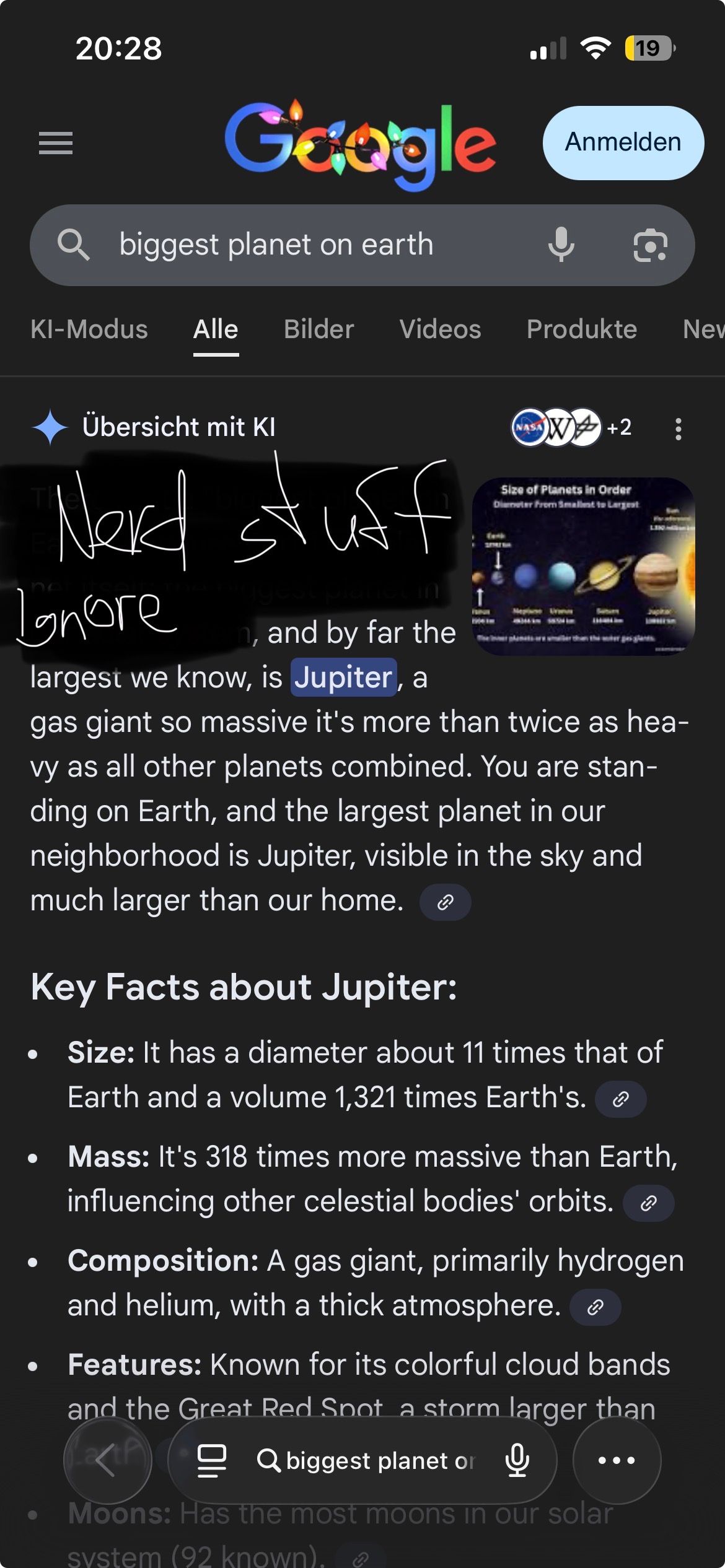Viewport: 725px width, 1568px height.
Task: Go back with the browser back arrow
Action: (x=107, y=1460)
